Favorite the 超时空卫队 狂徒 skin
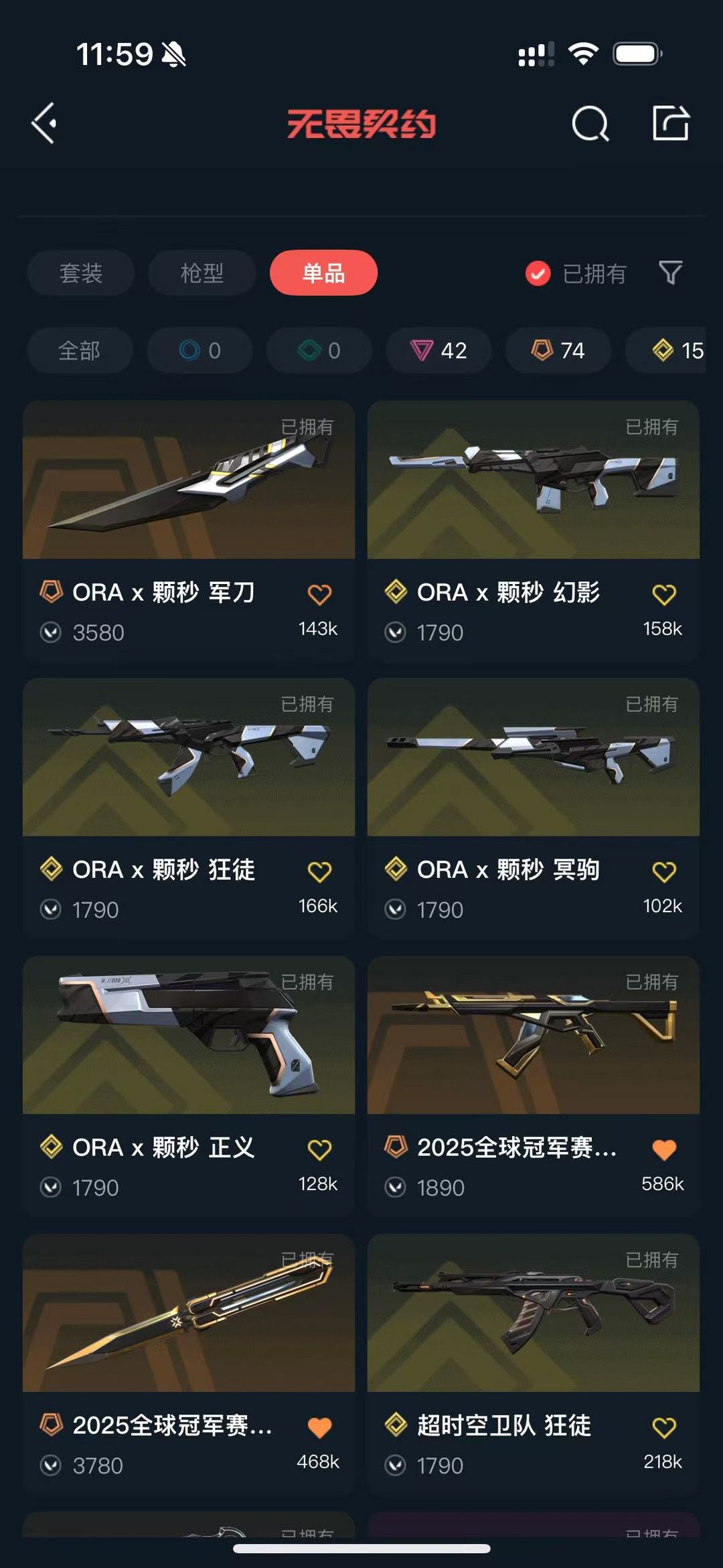The height and width of the screenshot is (1568, 723). tap(663, 1427)
